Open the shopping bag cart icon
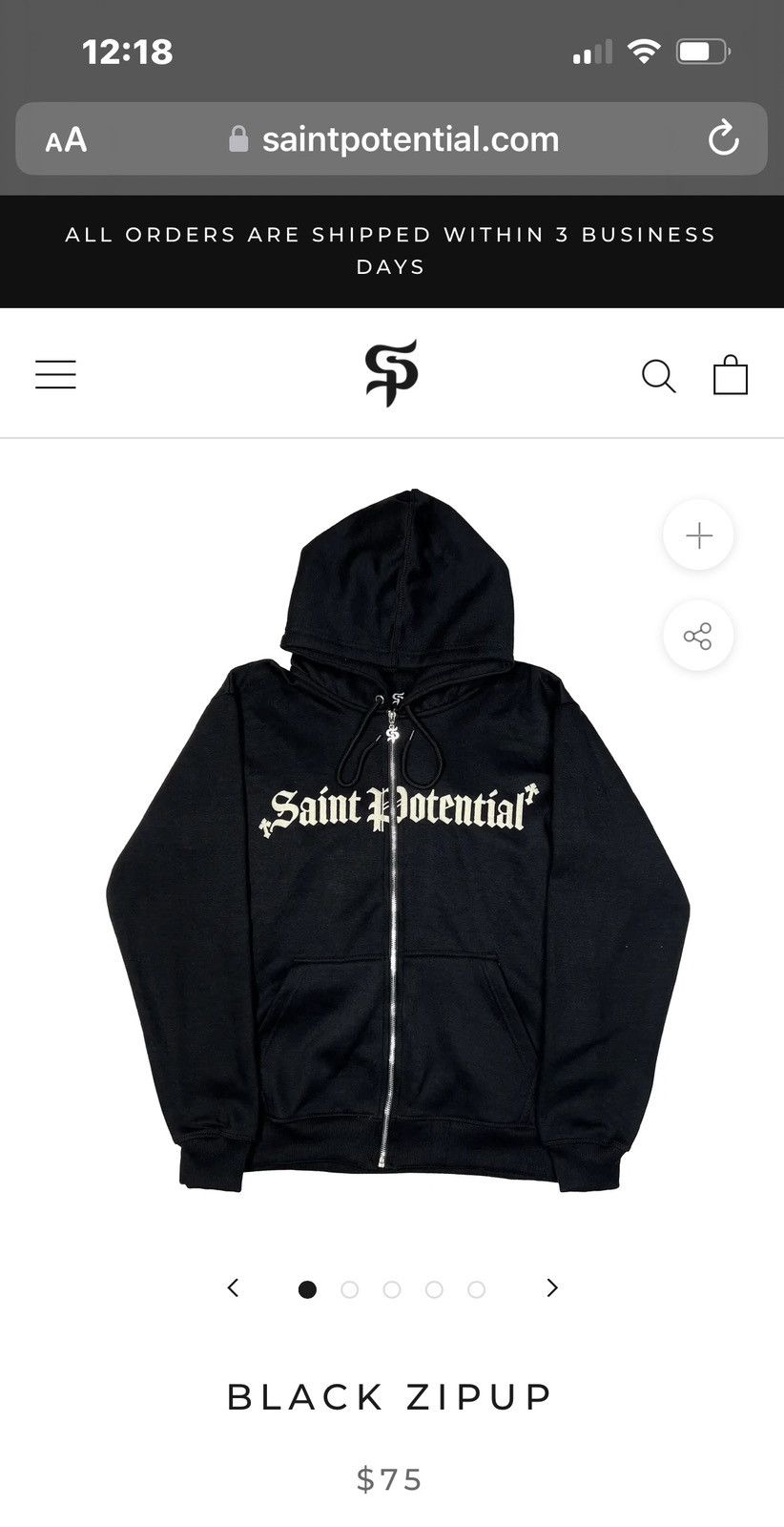The image size is (784, 1527). tap(731, 374)
